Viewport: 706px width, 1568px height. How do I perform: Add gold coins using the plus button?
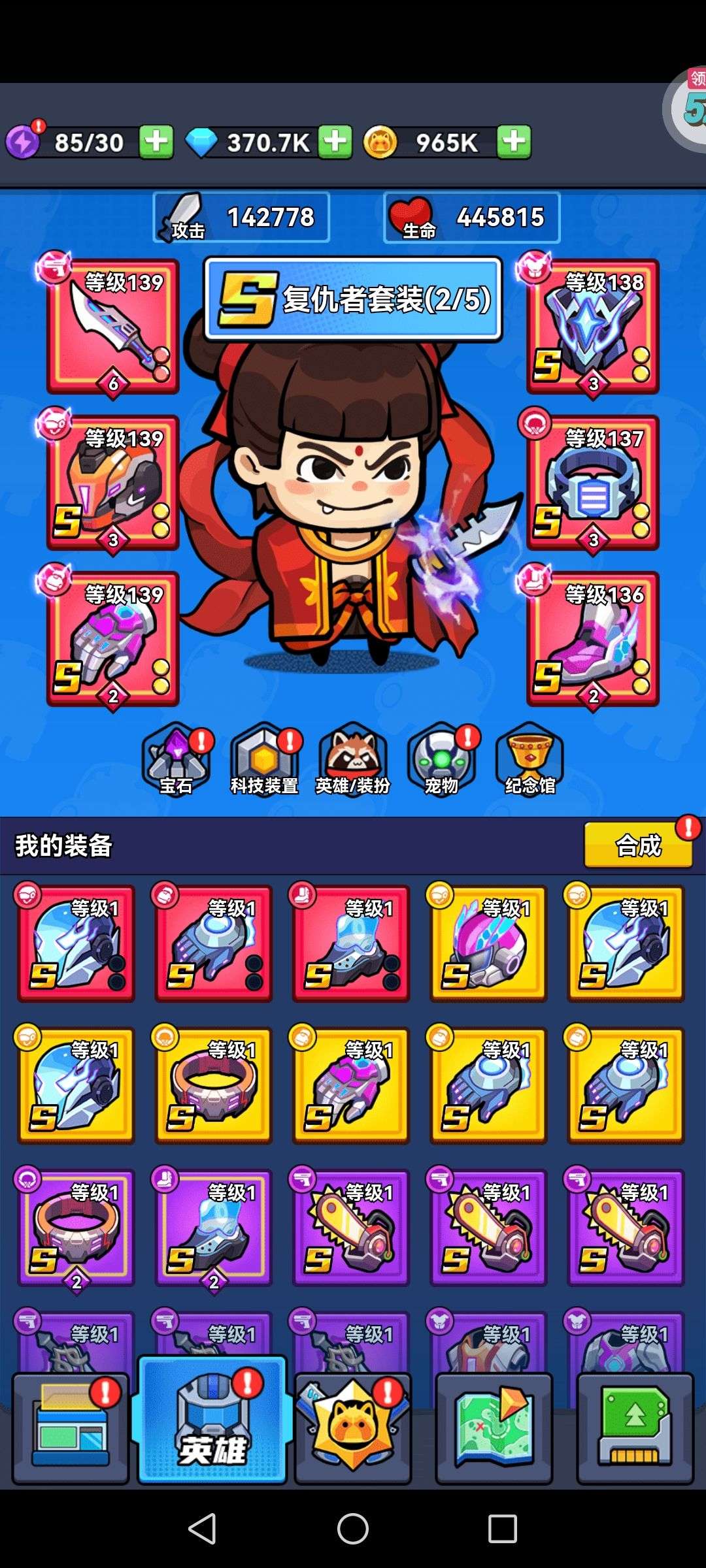point(514,142)
